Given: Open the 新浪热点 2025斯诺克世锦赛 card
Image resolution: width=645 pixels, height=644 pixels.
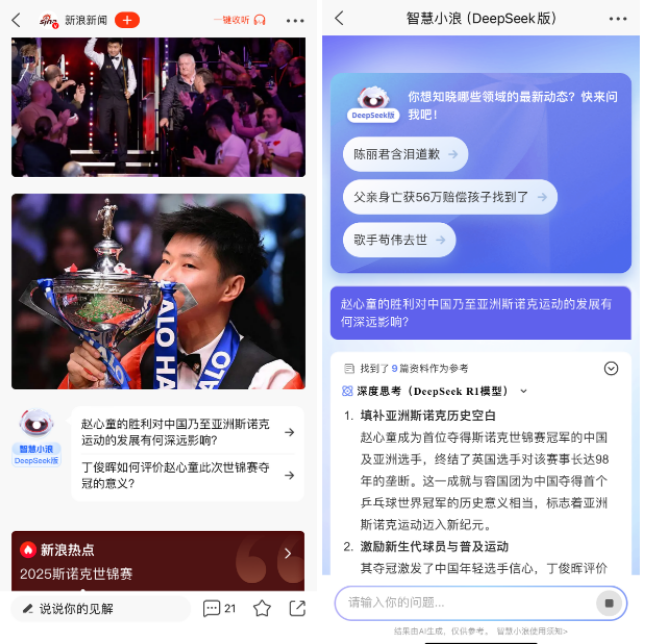Looking at the screenshot, I should pyautogui.click(x=158, y=561).
